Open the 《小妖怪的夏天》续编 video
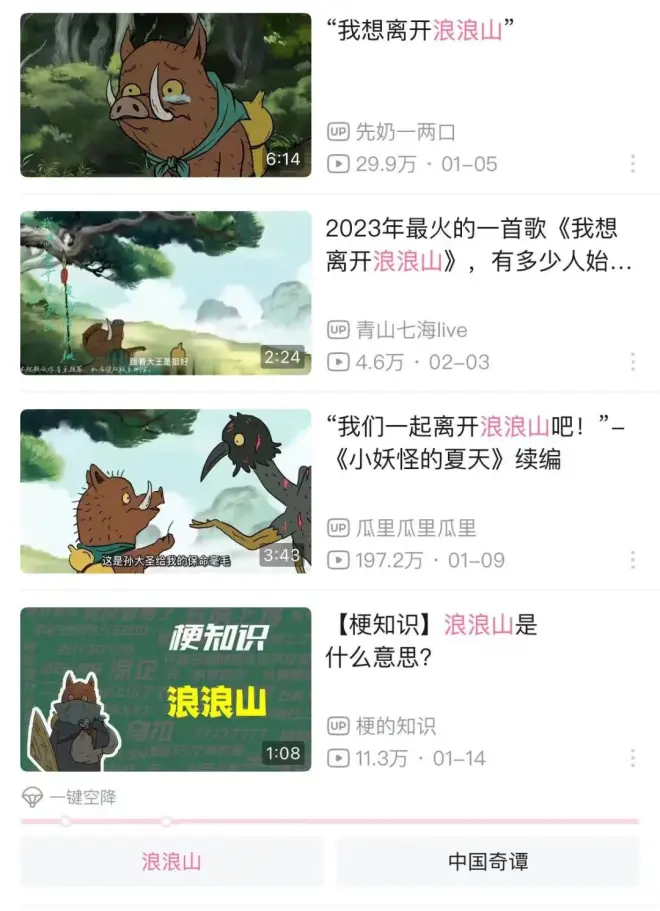 [x=165, y=491]
